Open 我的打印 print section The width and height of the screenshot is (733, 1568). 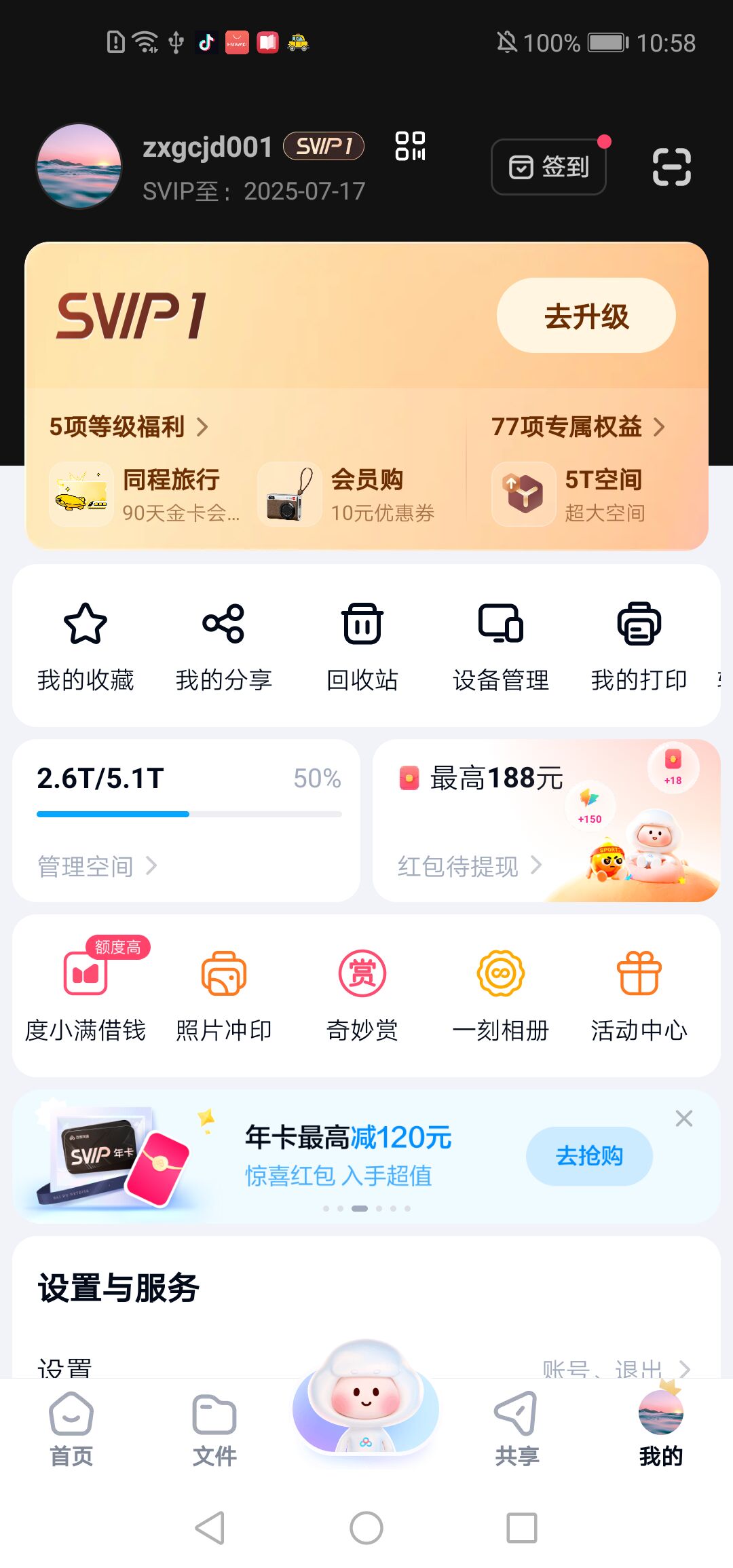[x=639, y=645]
